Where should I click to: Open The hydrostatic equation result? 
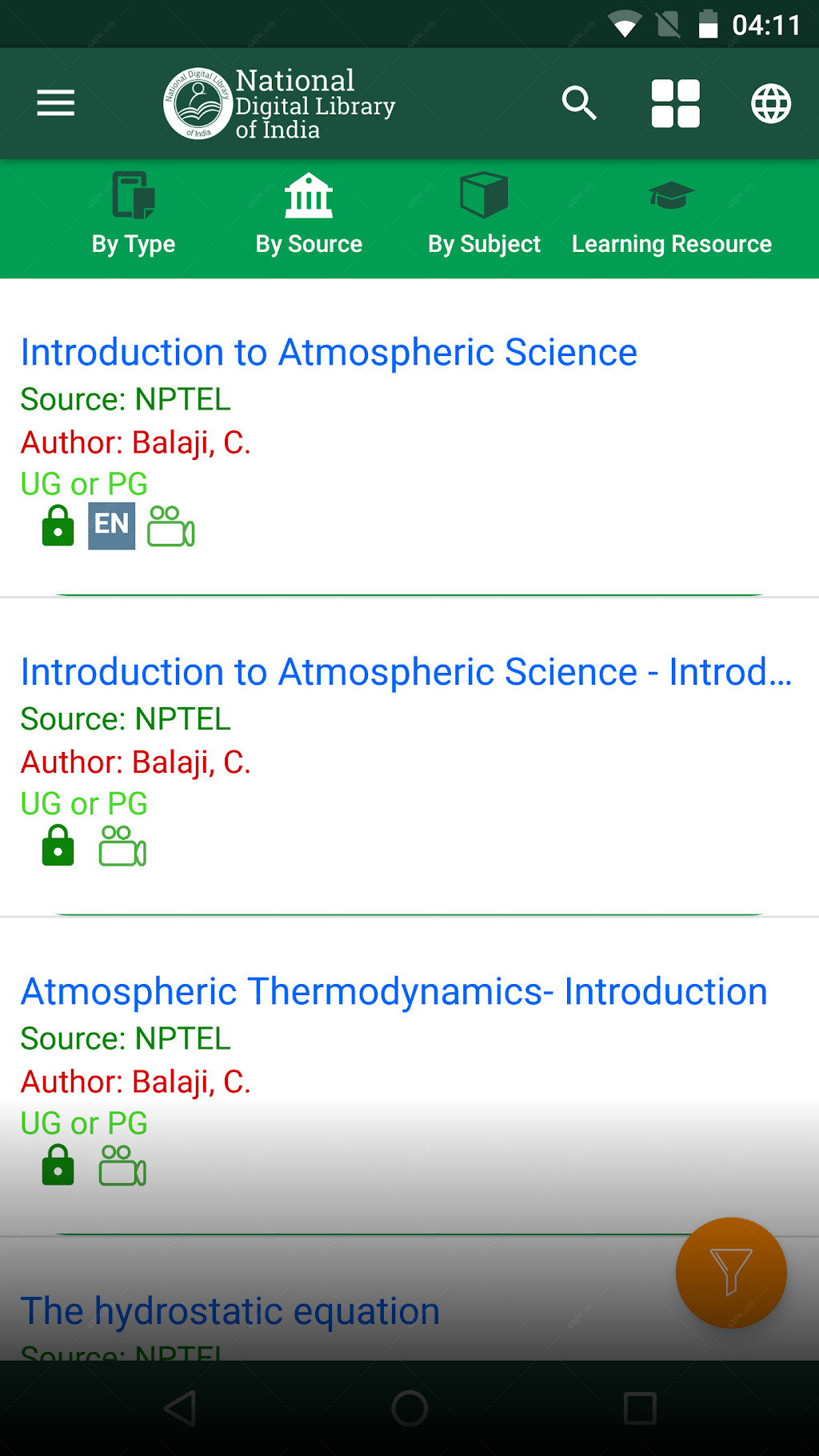pyautogui.click(x=230, y=1311)
